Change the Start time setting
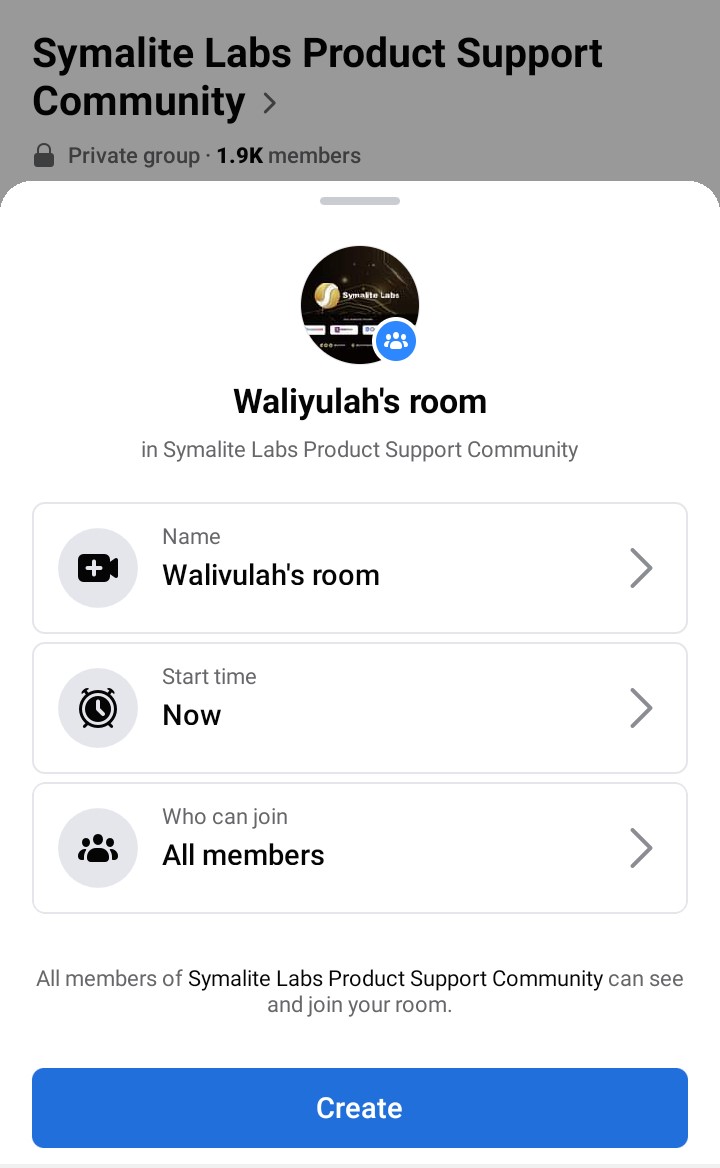This screenshot has height=1168, width=720. [360, 708]
